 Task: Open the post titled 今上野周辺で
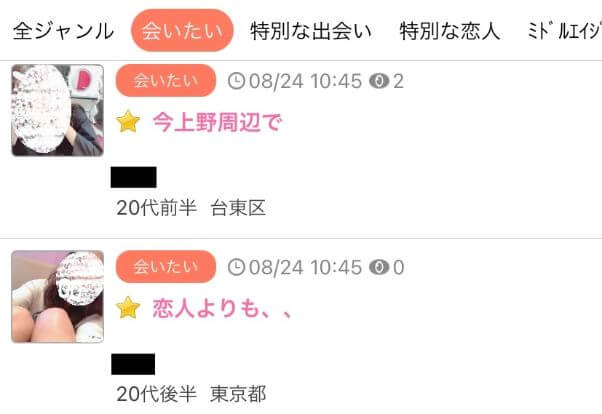[218, 122]
